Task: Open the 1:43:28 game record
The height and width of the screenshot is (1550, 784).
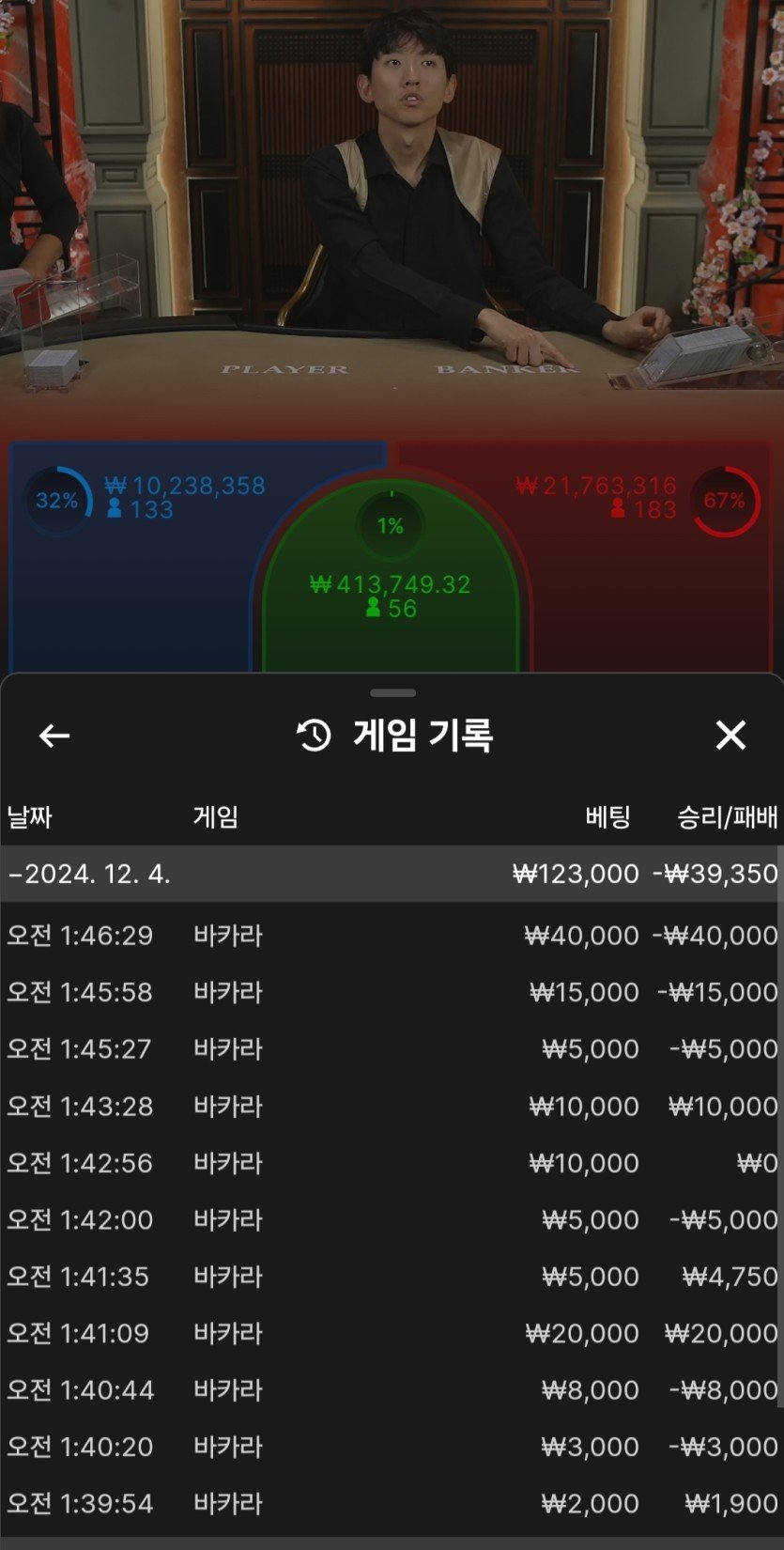Action: 392,1106
